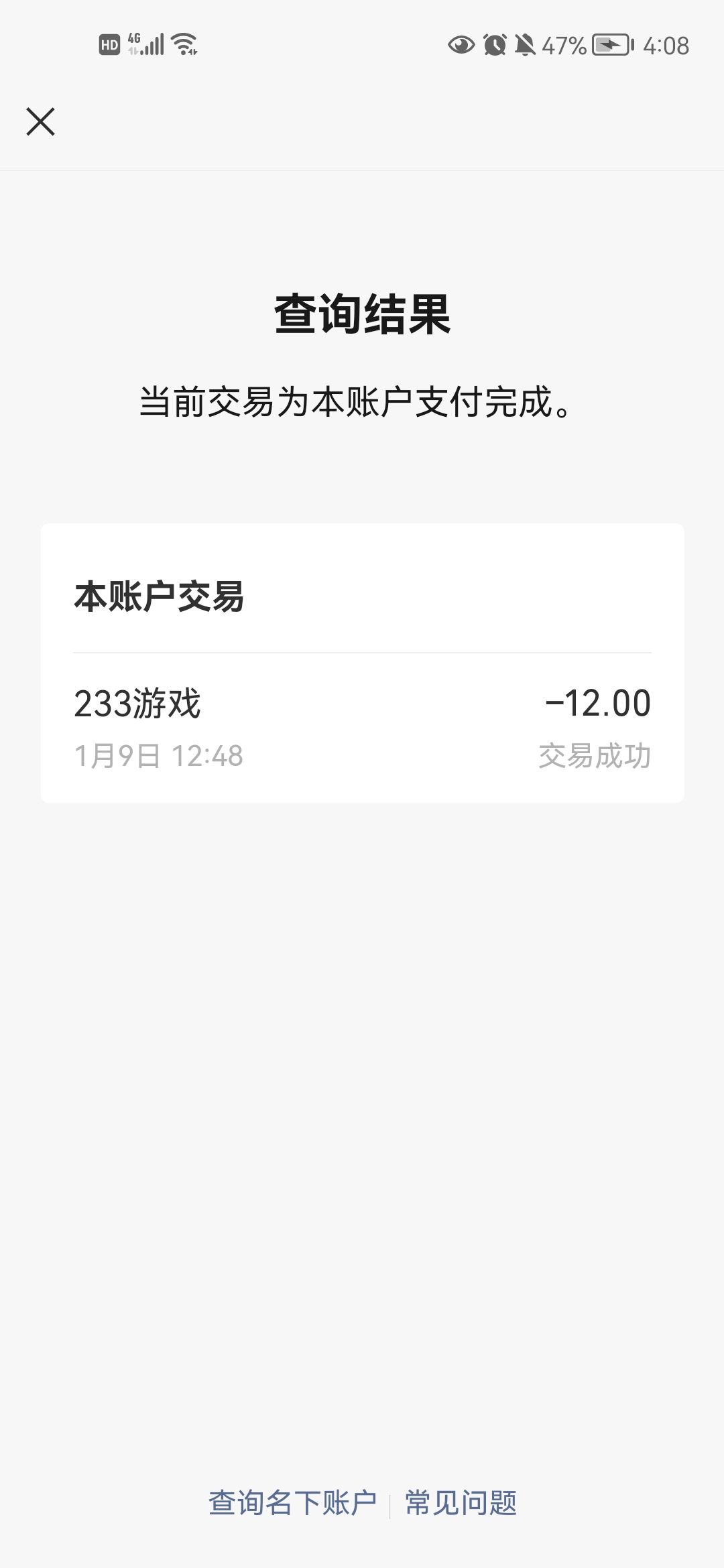This screenshot has width=724, height=1568.
Task: Open the 233游戏 transaction record
Action: [362, 727]
